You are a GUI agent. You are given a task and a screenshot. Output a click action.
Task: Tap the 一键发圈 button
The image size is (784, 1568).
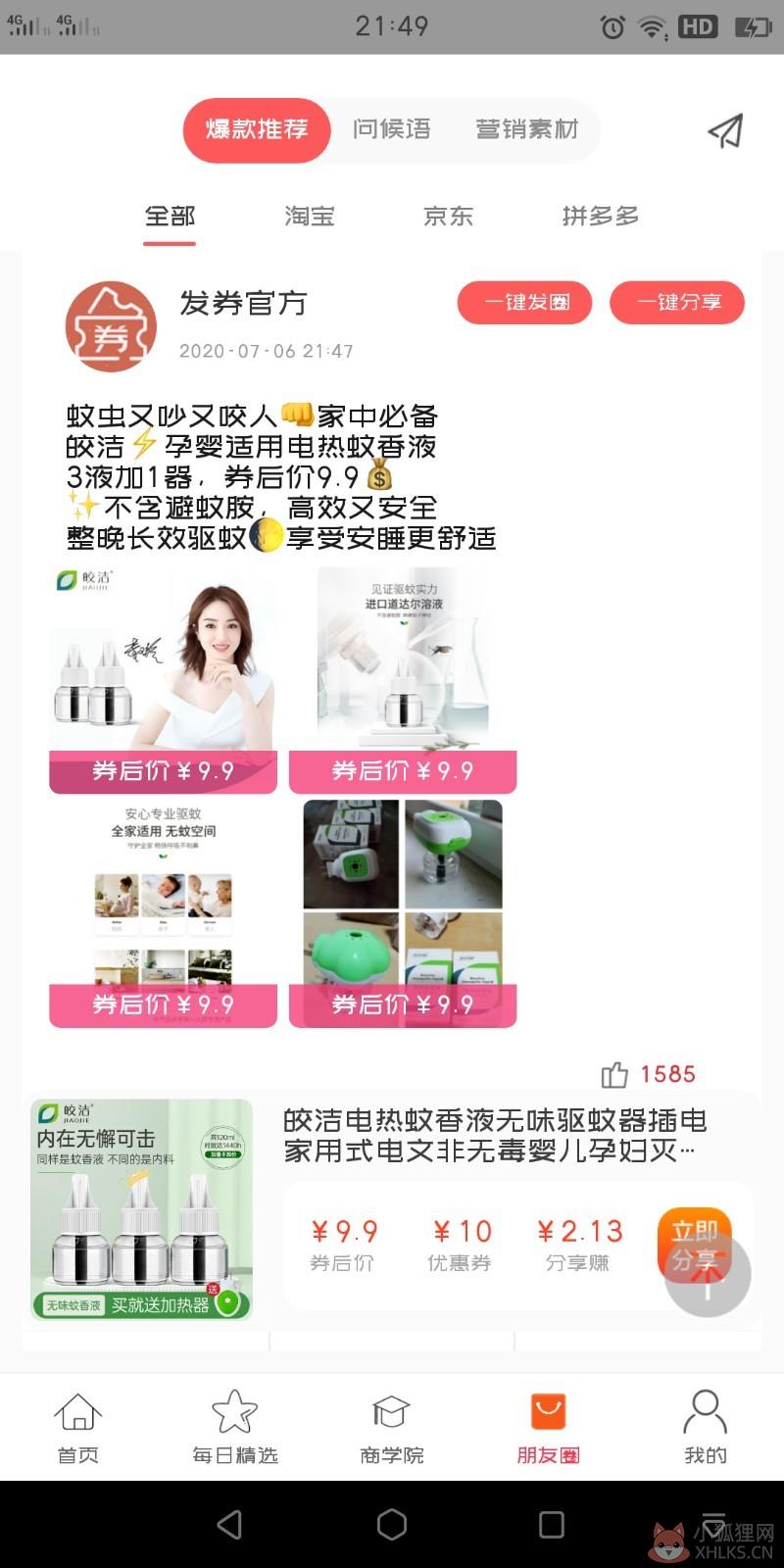pyautogui.click(x=525, y=302)
